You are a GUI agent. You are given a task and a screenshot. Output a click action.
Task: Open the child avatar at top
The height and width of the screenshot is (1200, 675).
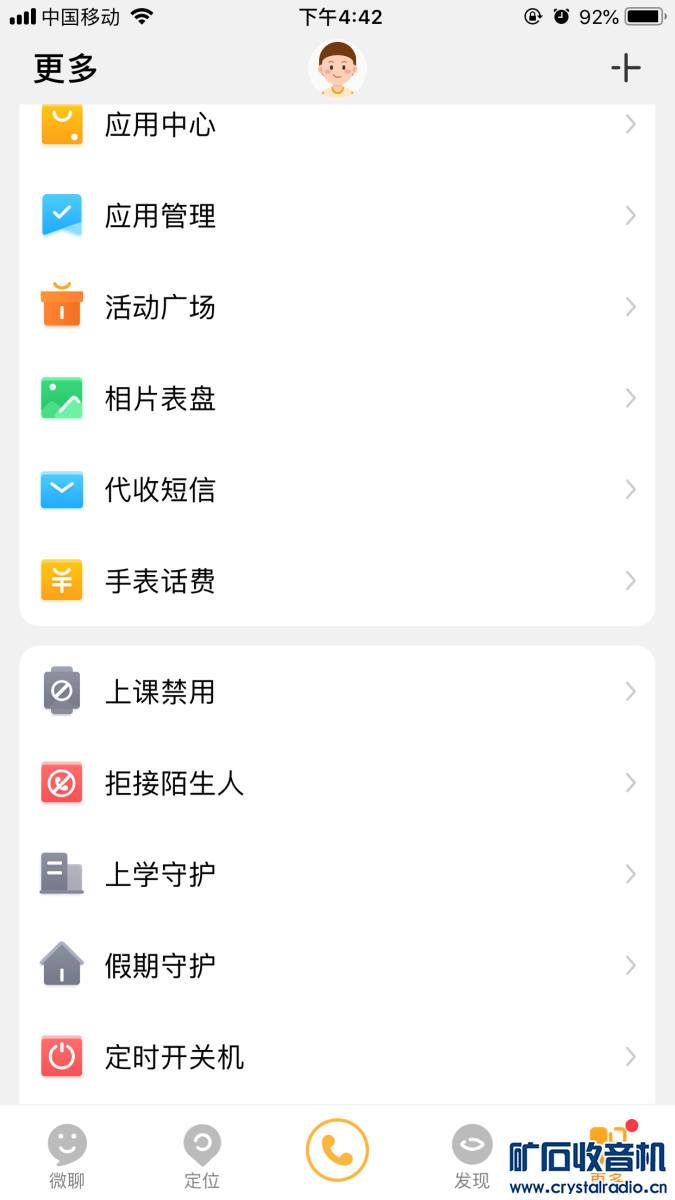coord(337,69)
